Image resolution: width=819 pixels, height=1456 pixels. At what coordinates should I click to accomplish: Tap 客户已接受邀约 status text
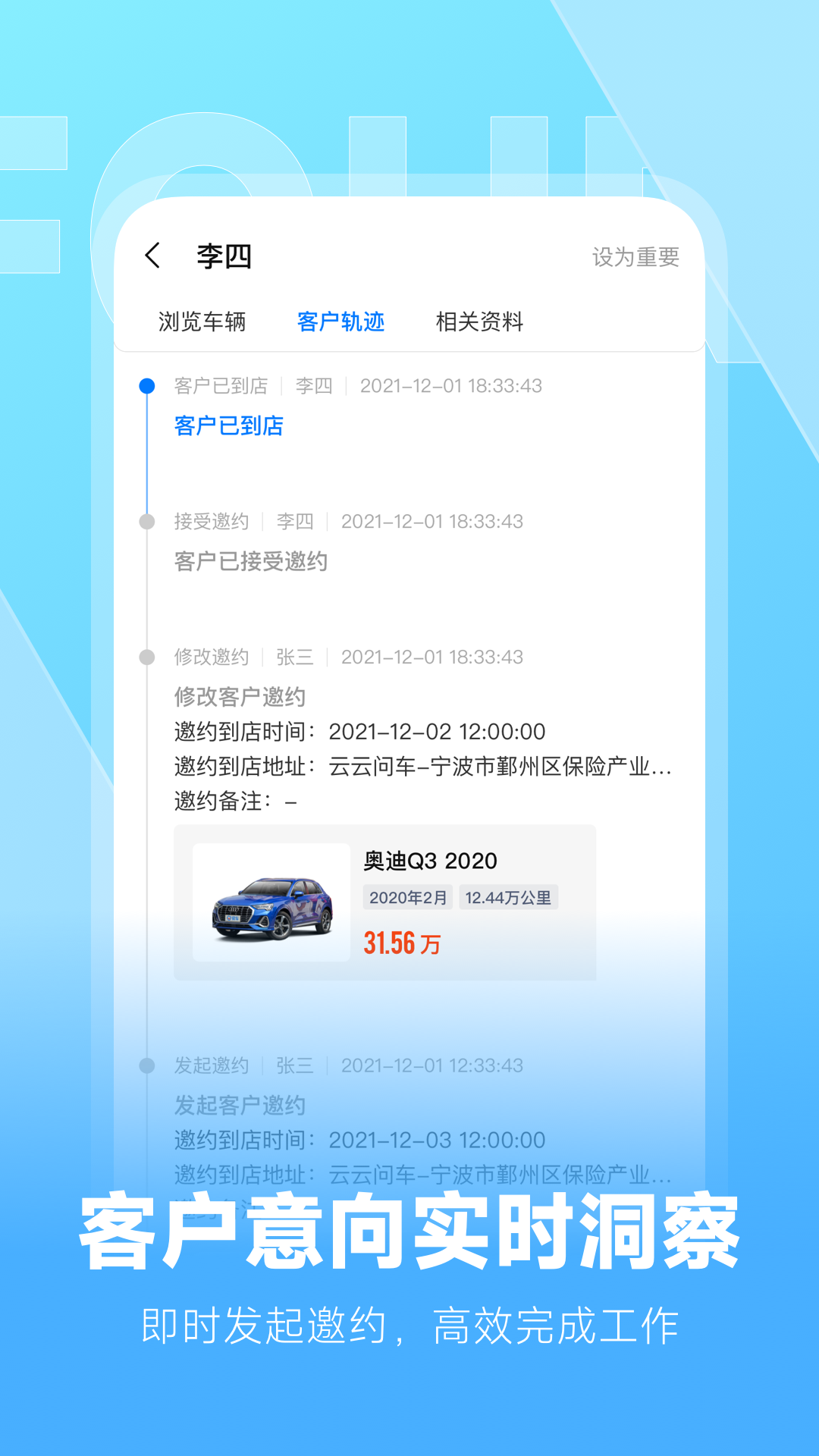pyautogui.click(x=252, y=561)
